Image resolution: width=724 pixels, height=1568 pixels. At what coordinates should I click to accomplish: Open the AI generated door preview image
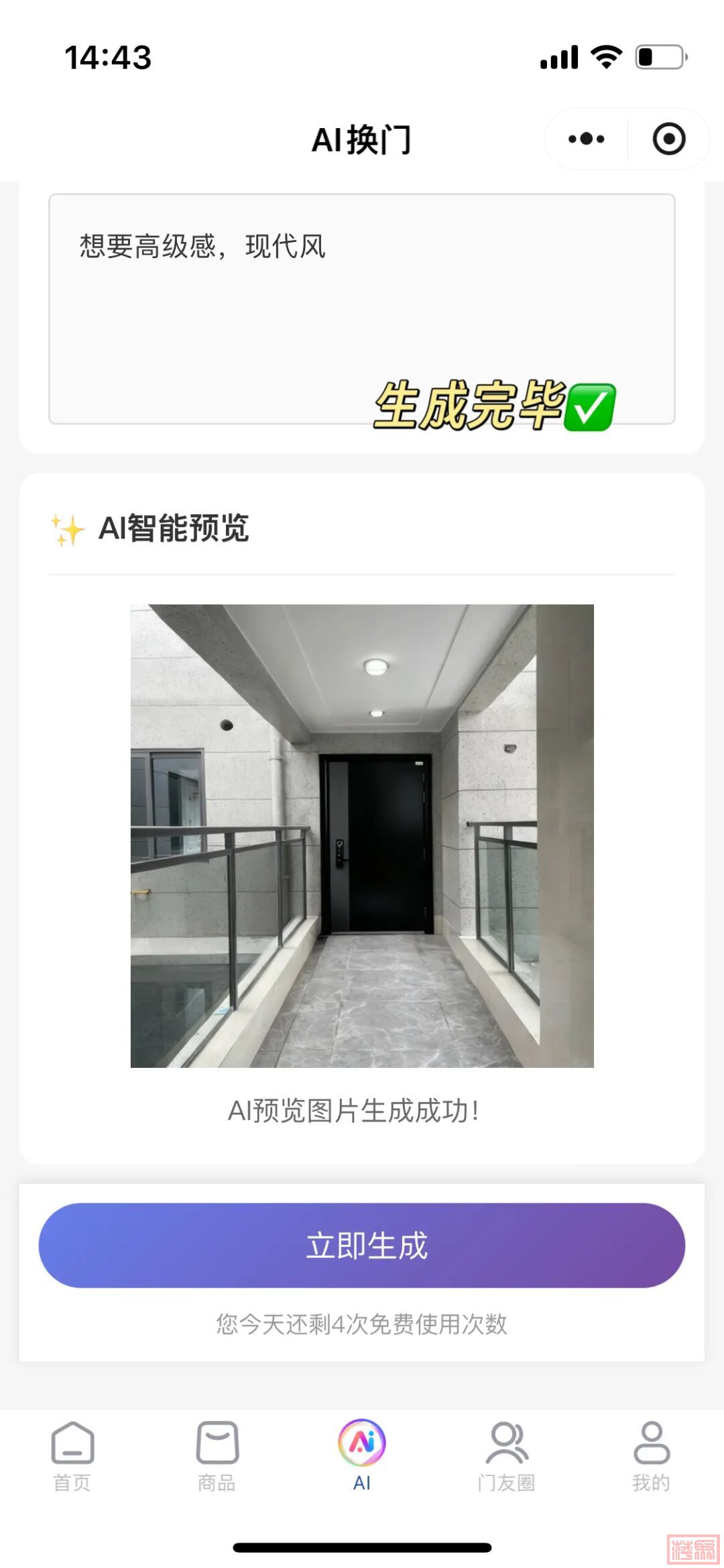[x=362, y=835]
